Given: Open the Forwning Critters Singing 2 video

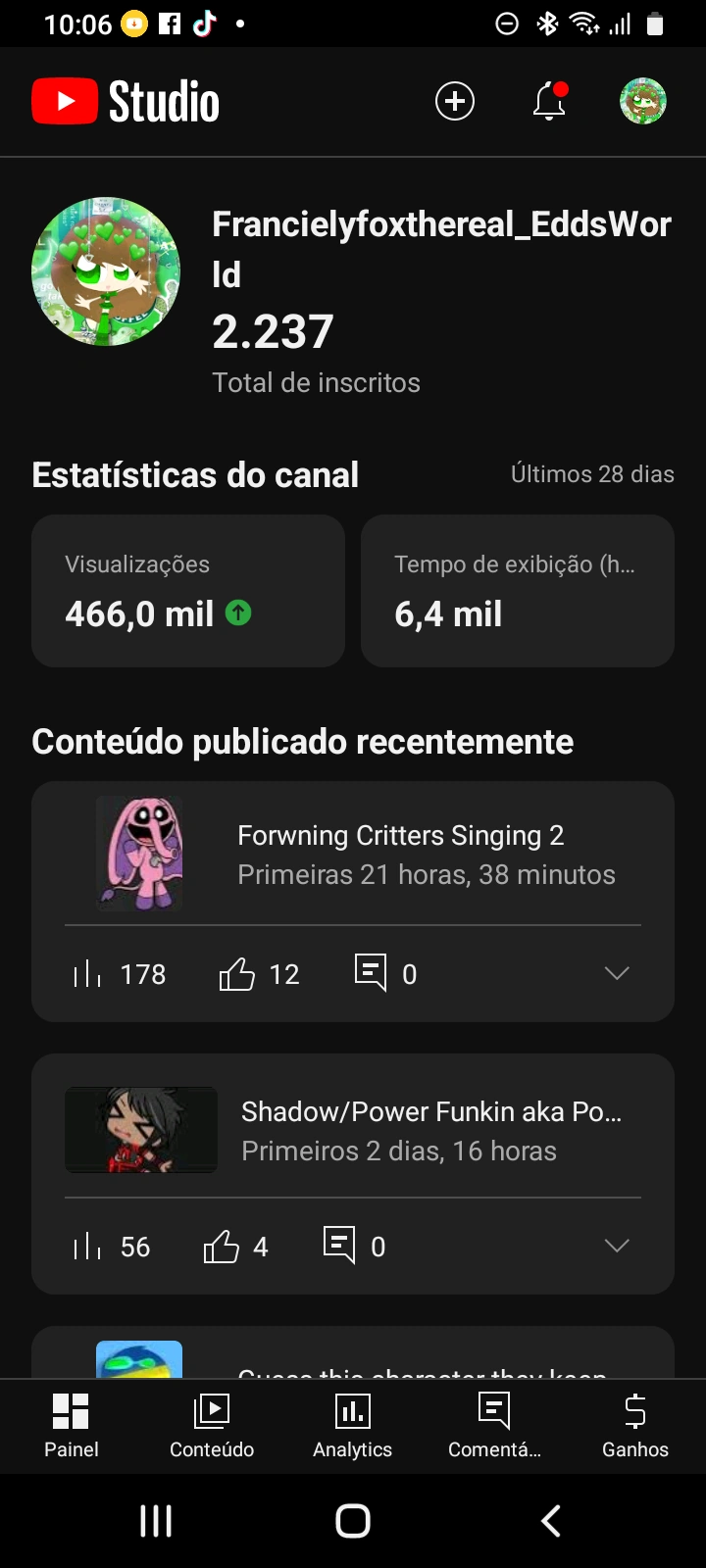Looking at the screenshot, I should (x=400, y=854).
